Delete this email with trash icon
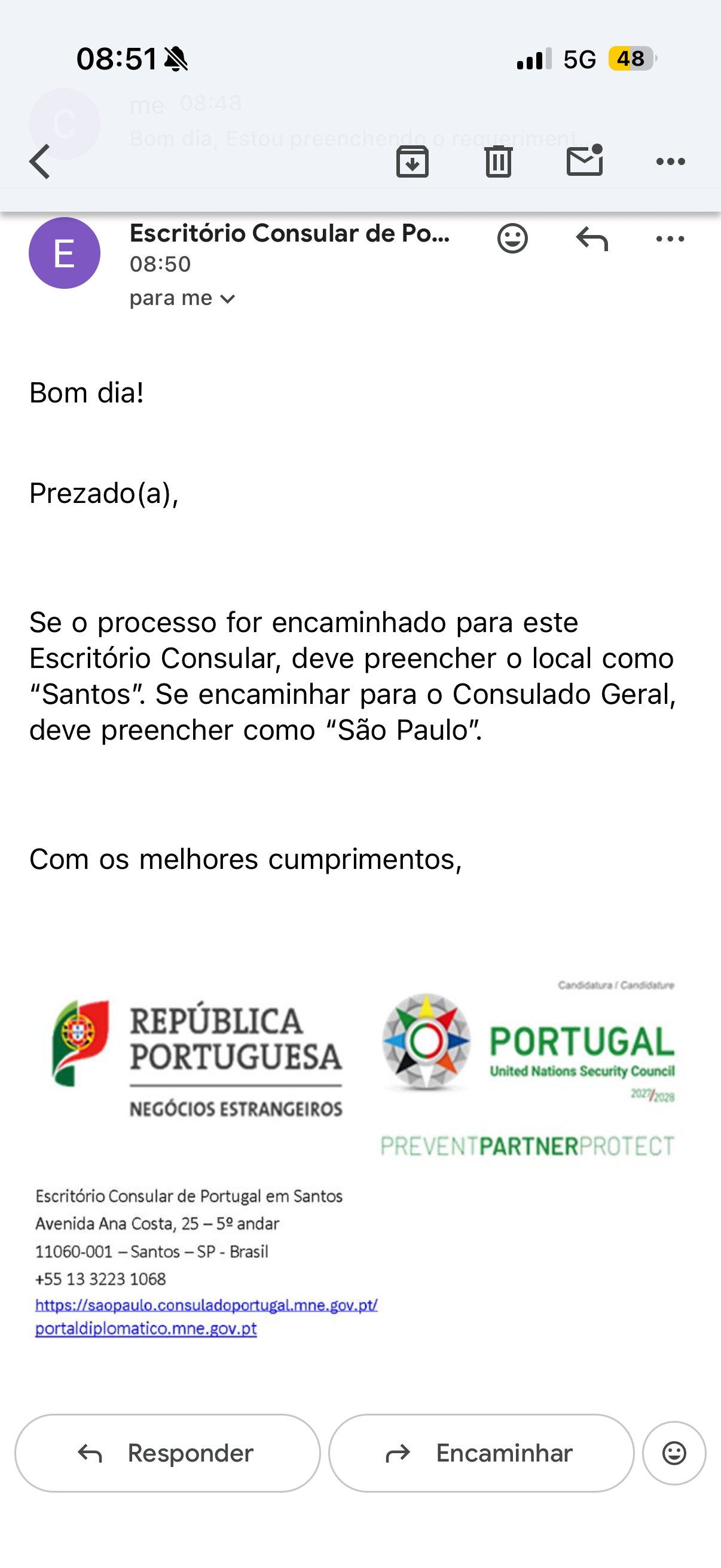 click(499, 161)
